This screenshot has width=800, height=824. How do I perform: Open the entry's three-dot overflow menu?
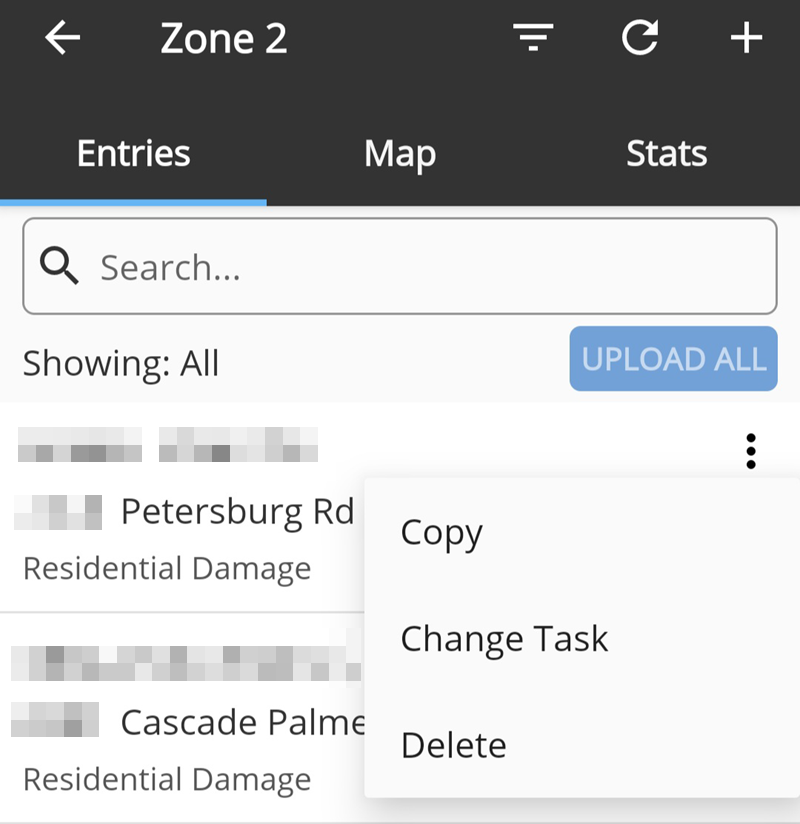(751, 452)
